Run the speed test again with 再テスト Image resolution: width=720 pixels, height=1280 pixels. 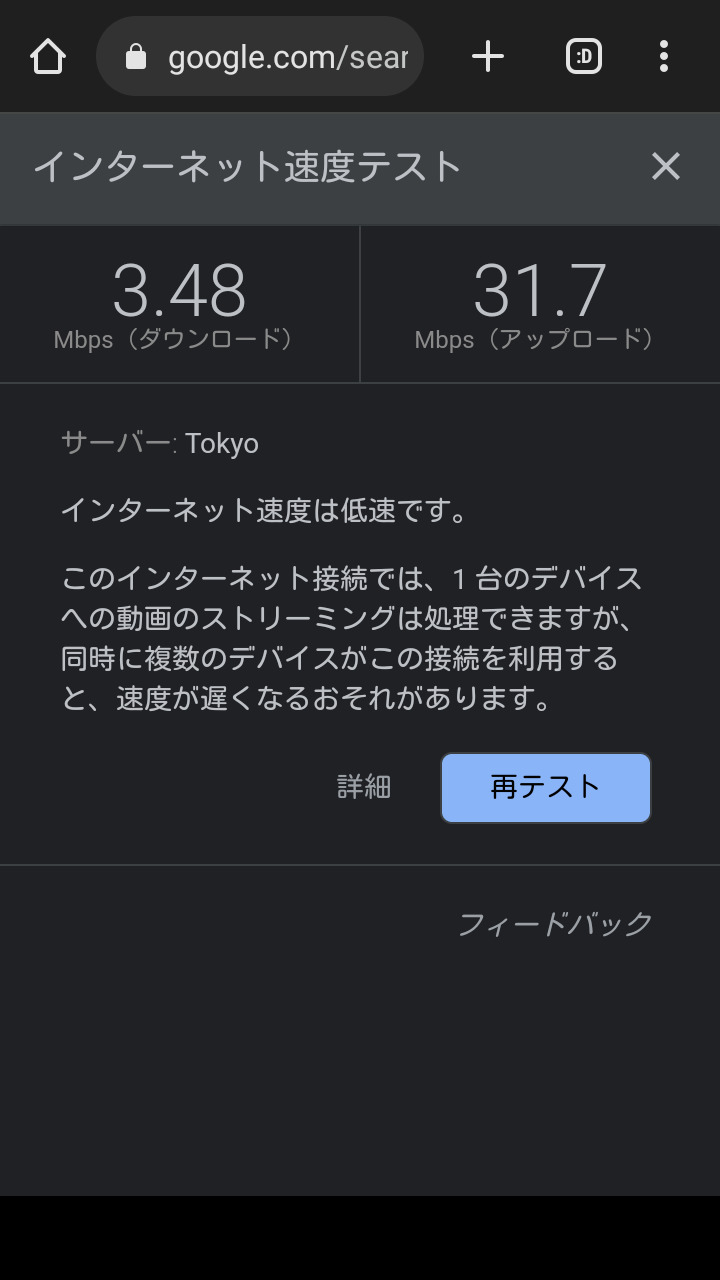pyautogui.click(x=546, y=787)
